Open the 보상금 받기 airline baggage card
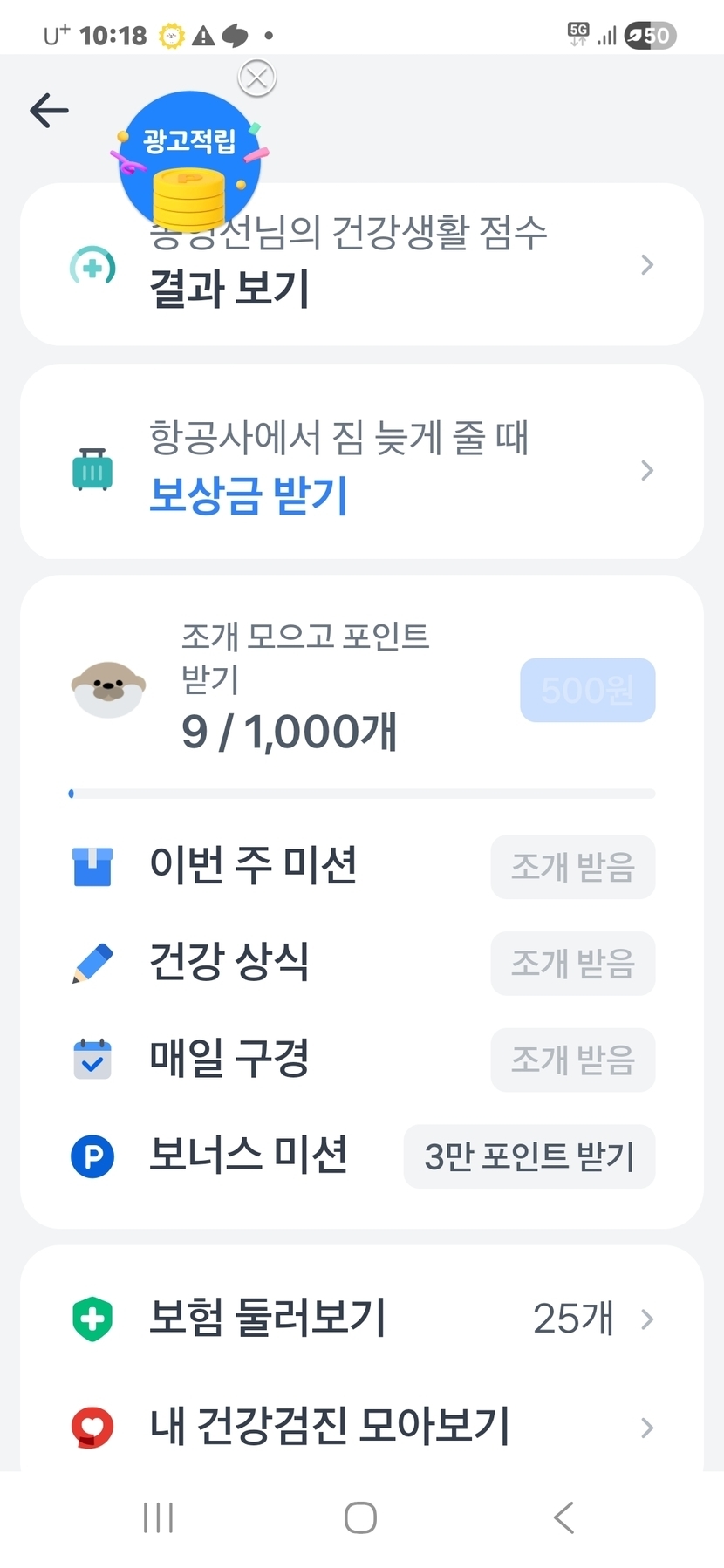 coord(361,469)
